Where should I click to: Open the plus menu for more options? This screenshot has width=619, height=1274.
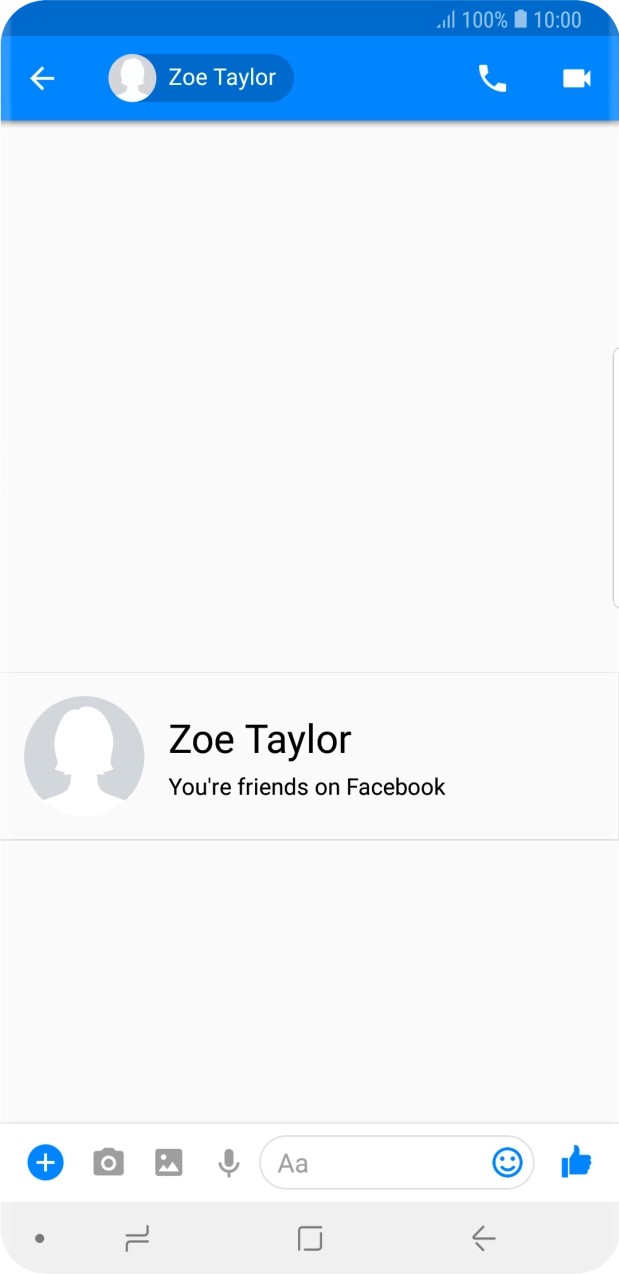pyautogui.click(x=45, y=1162)
